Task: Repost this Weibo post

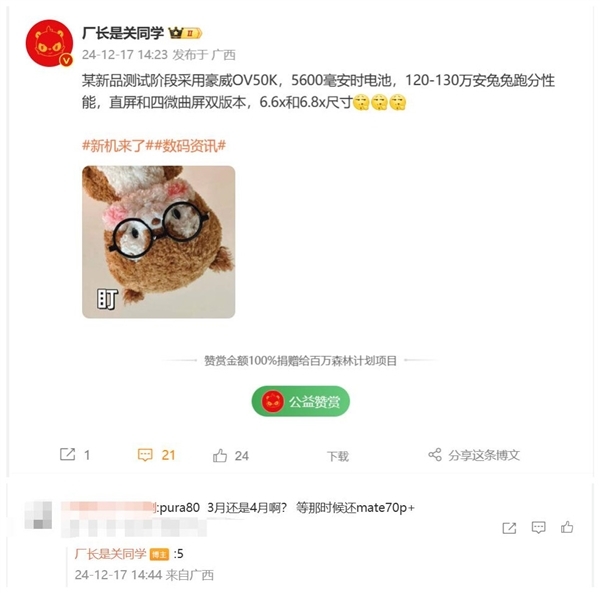Action: click(x=75, y=455)
